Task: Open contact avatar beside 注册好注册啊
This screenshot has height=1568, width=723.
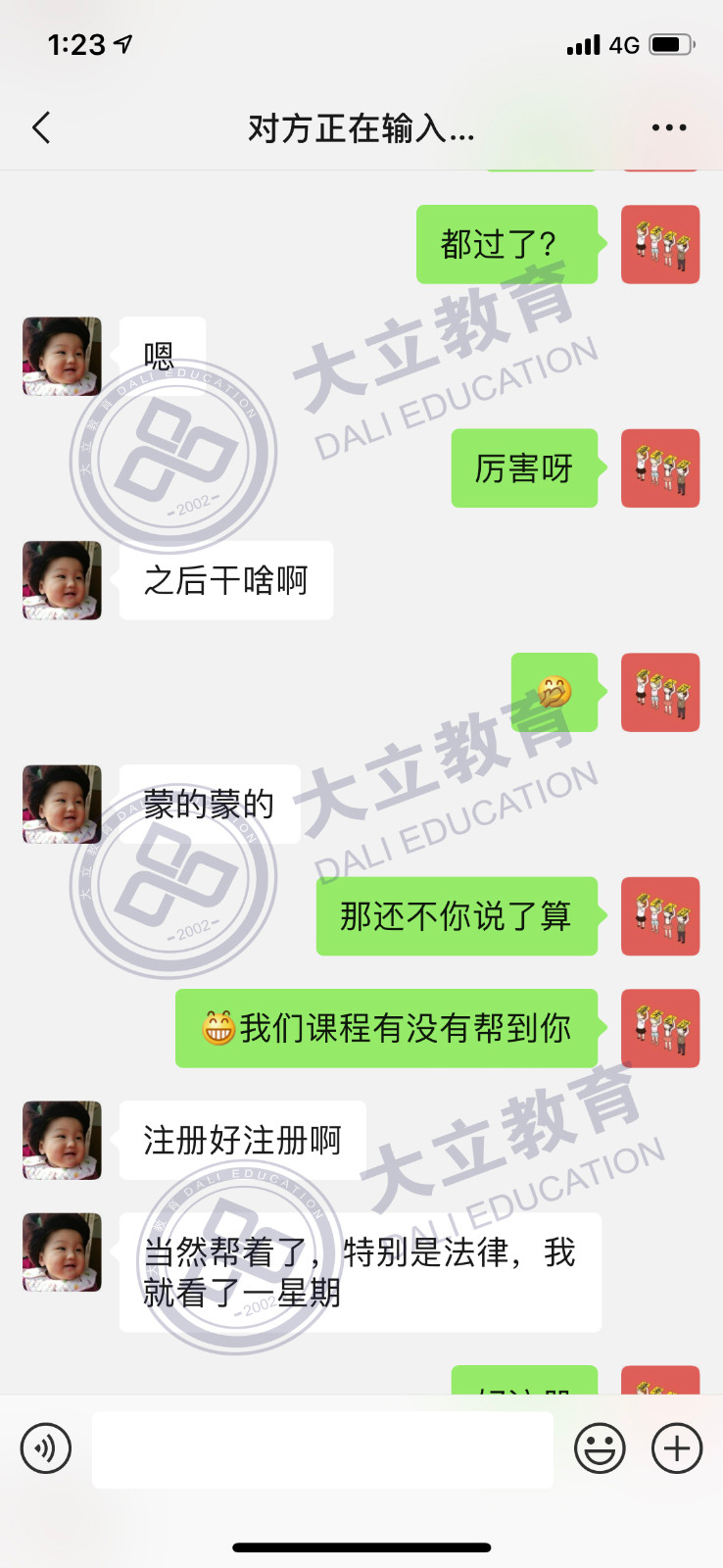Action: click(x=62, y=1140)
